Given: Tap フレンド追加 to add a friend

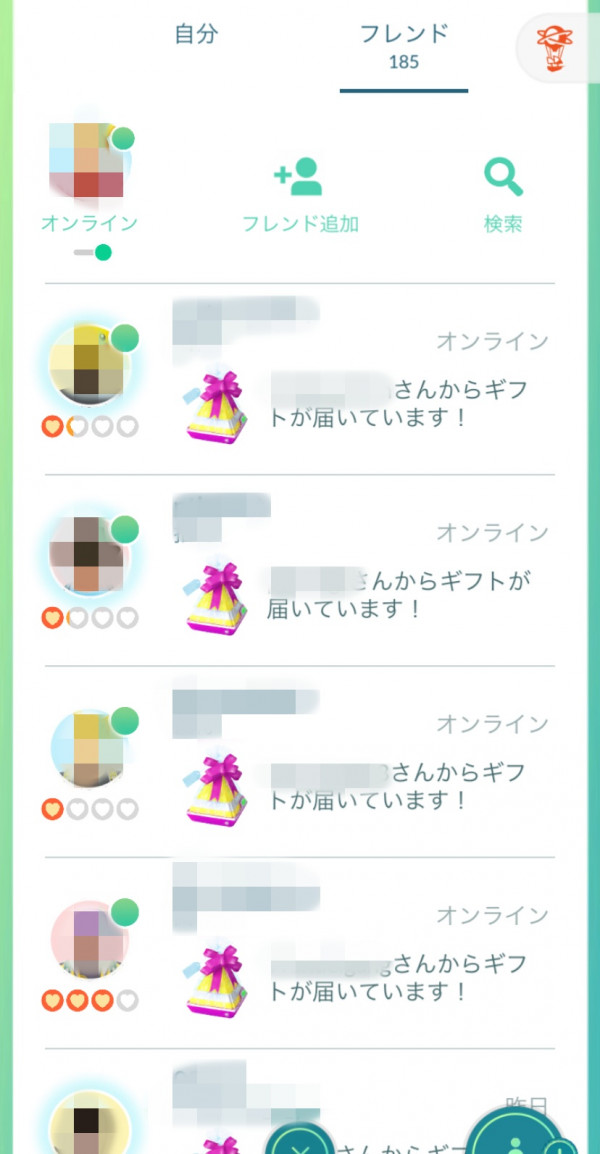Looking at the screenshot, I should point(299,195).
